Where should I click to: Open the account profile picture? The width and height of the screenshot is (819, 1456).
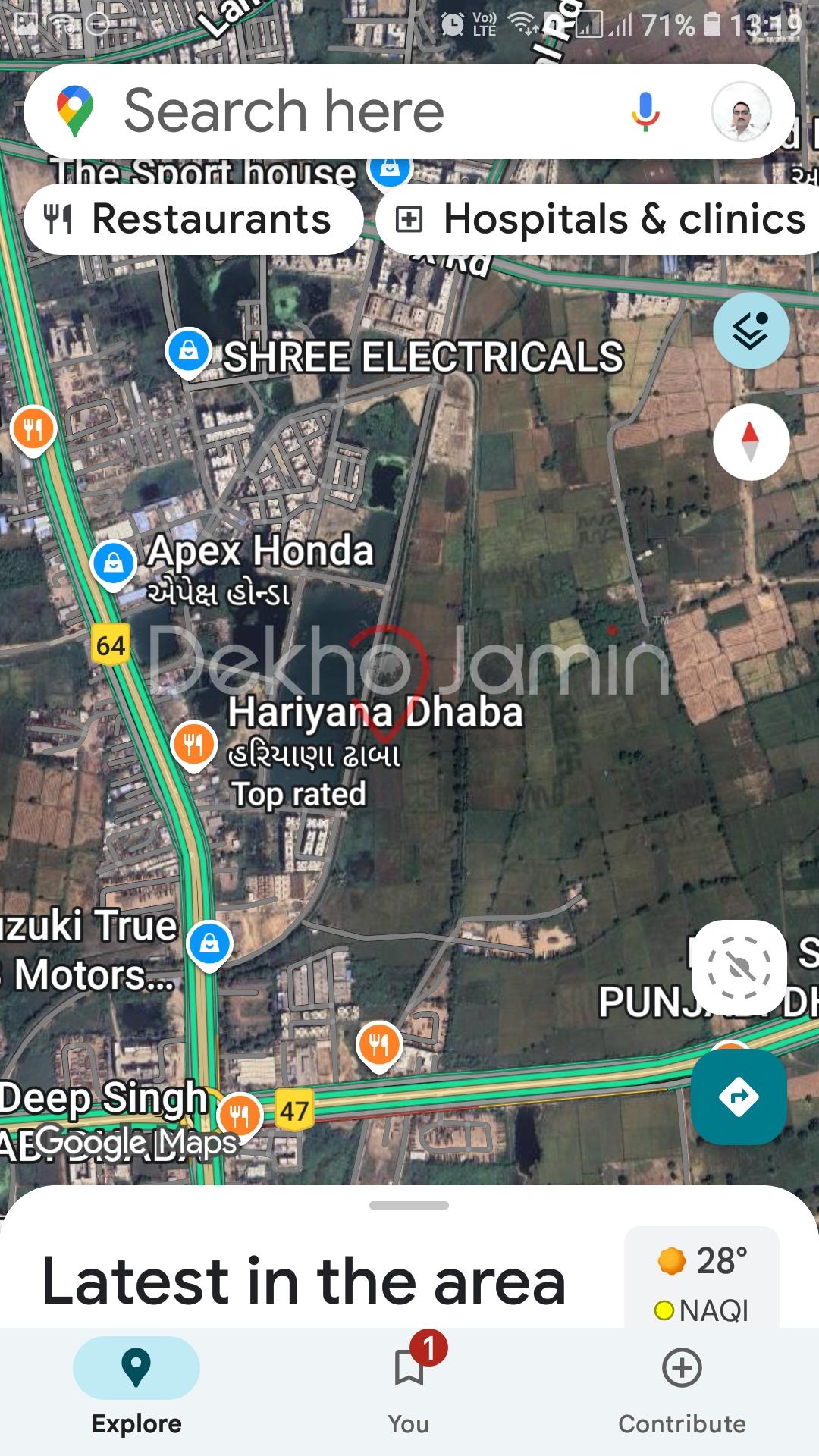[741, 111]
